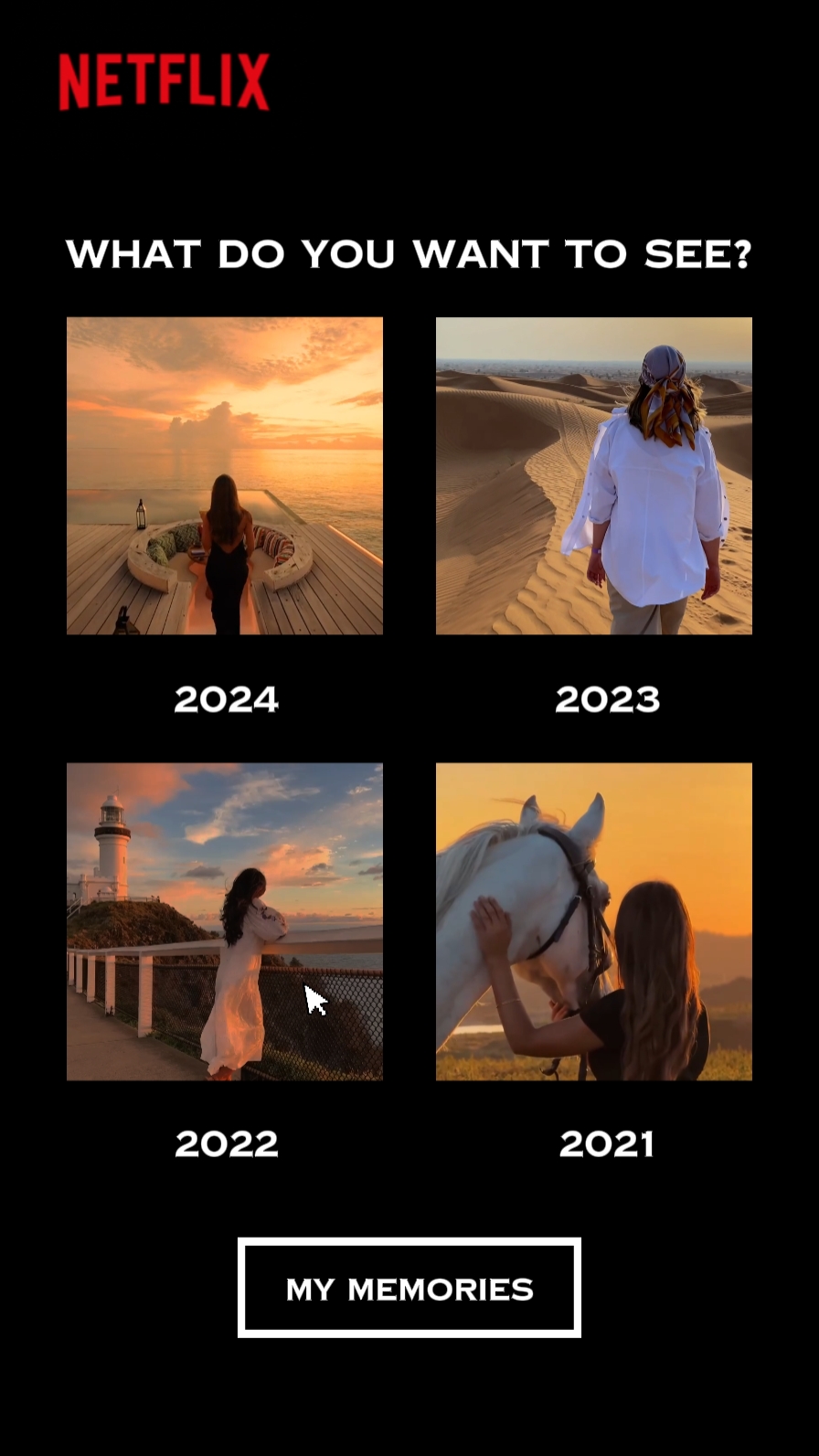This screenshot has height=1456, width=819.
Task: Select the 2021 year label
Action: (x=606, y=1142)
